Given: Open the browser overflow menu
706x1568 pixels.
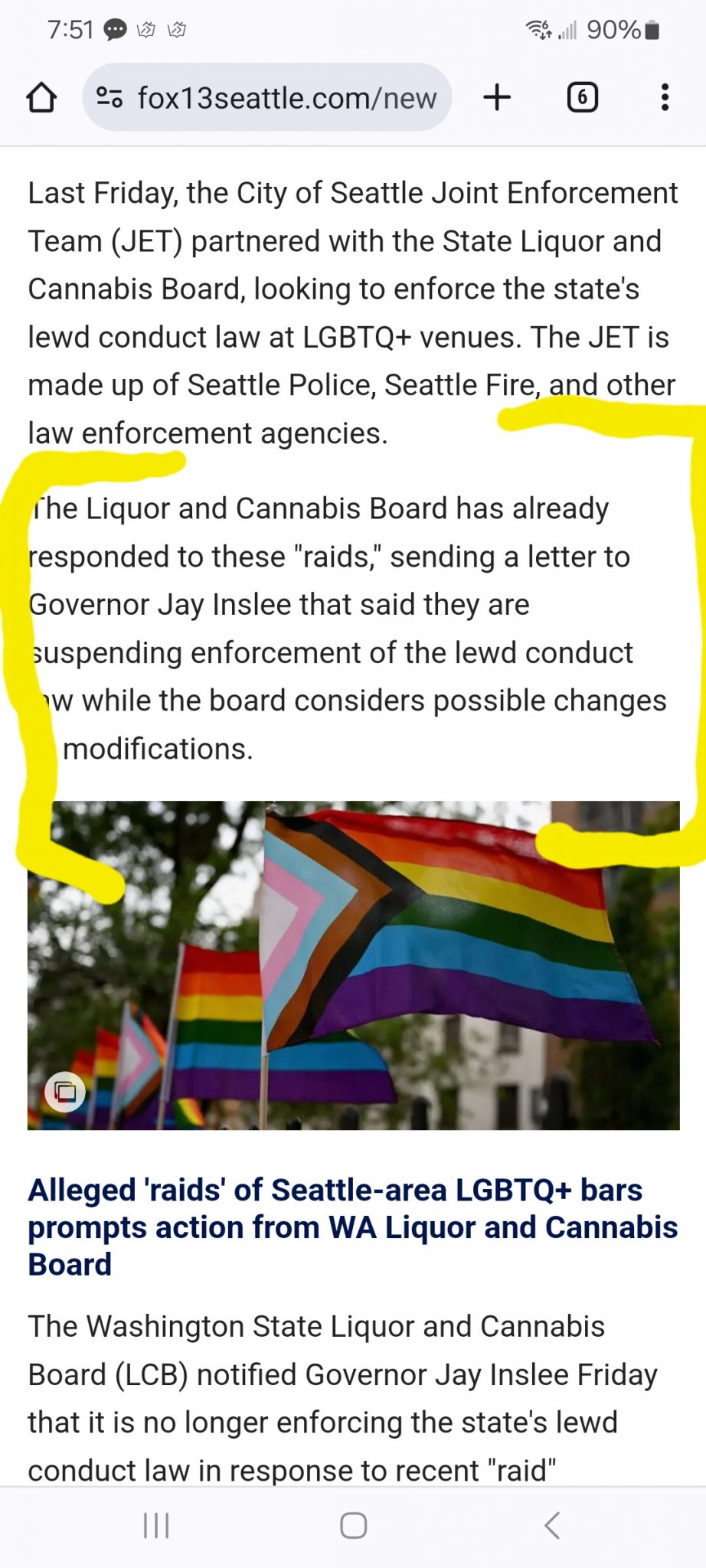Looking at the screenshot, I should [665, 97].
